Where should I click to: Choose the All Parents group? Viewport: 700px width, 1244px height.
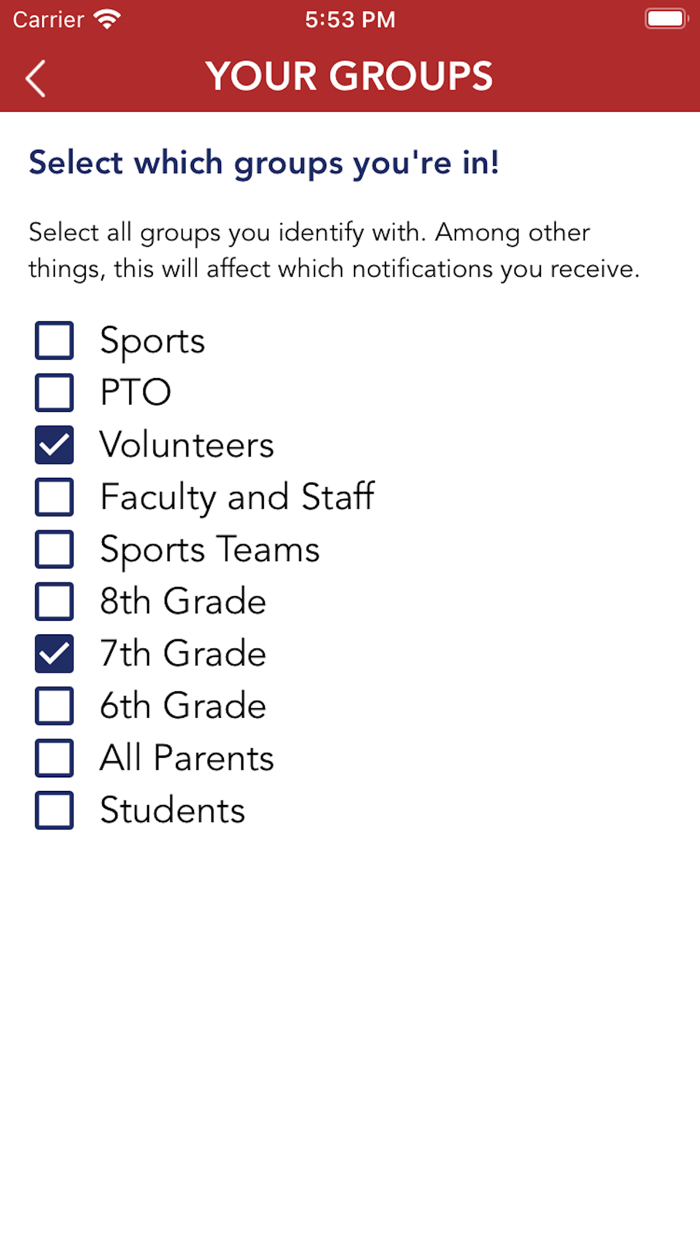pos(55,758)
